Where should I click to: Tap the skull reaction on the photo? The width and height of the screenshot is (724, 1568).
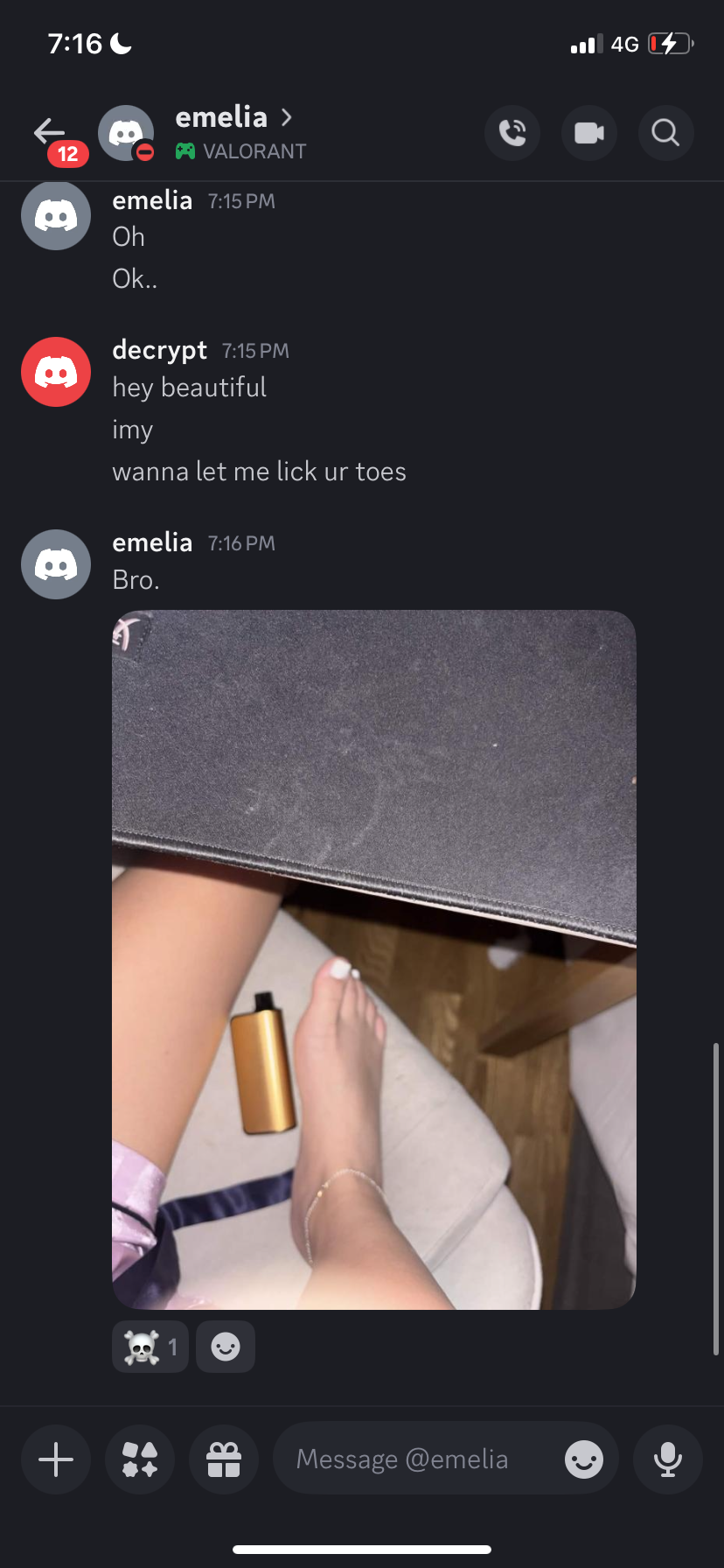(150, 1347)
